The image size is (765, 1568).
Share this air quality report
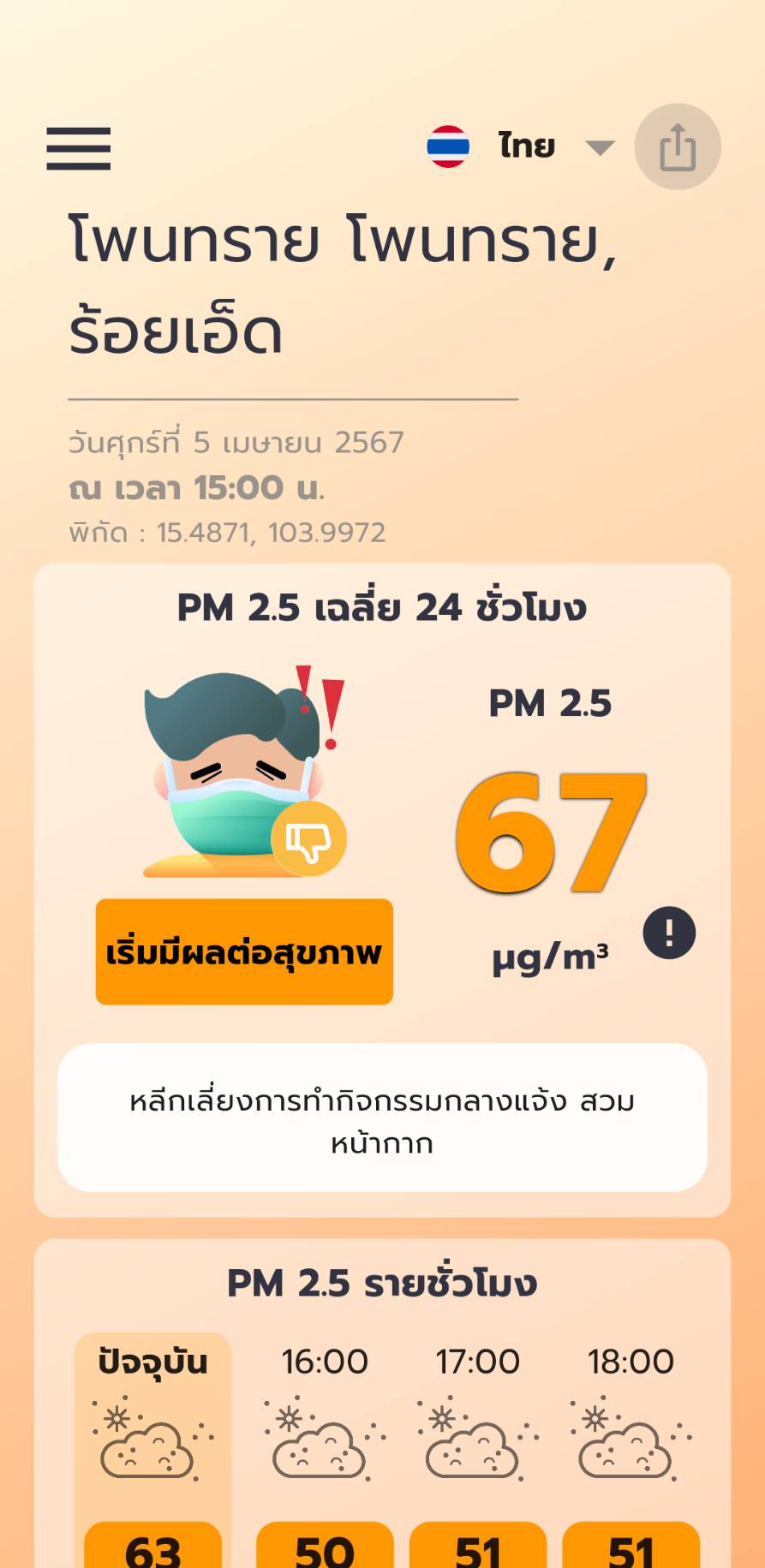tap(677, 146)
